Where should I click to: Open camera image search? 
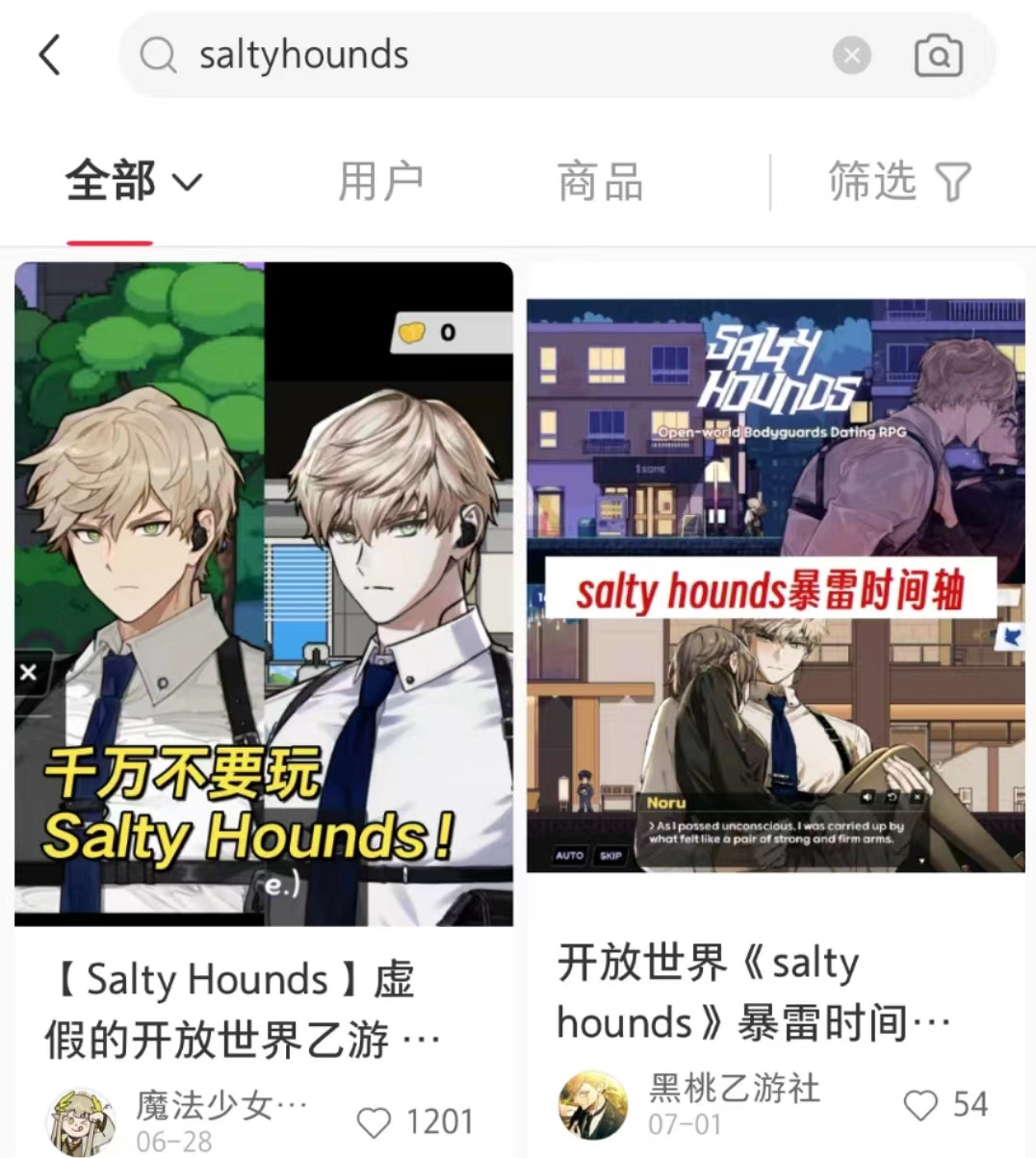938,56
